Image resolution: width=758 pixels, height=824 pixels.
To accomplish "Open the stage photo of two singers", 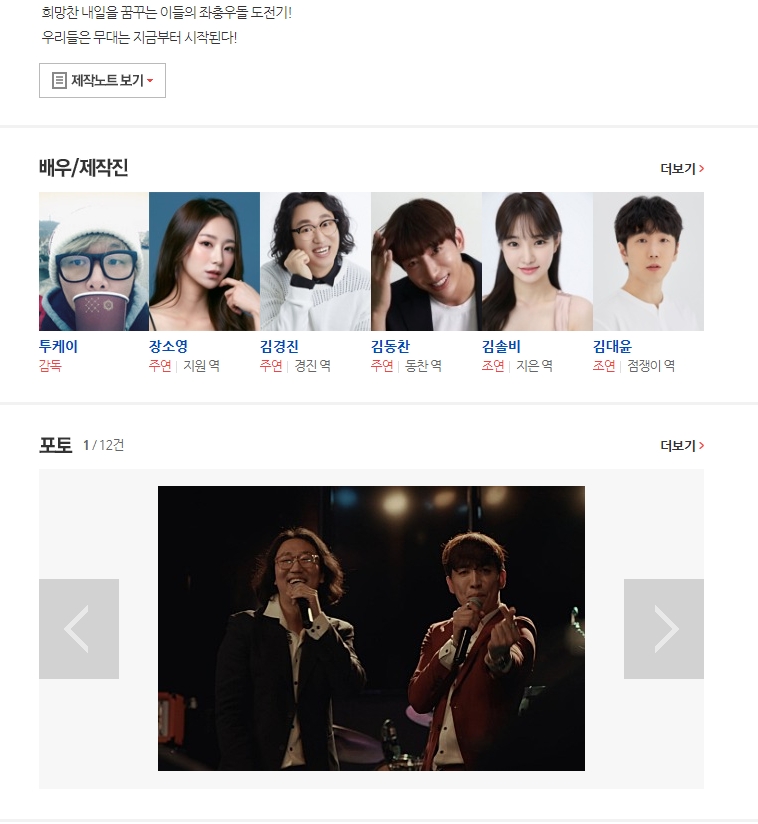I will [x=371, y=628].
